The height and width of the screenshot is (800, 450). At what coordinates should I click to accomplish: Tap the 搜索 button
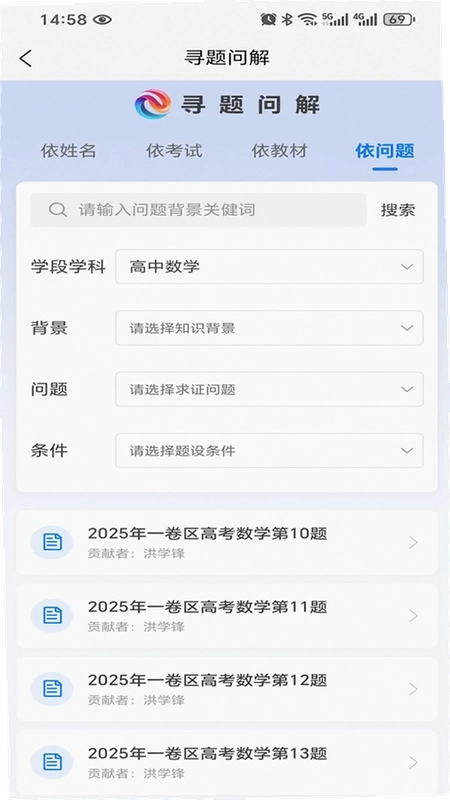398,210
